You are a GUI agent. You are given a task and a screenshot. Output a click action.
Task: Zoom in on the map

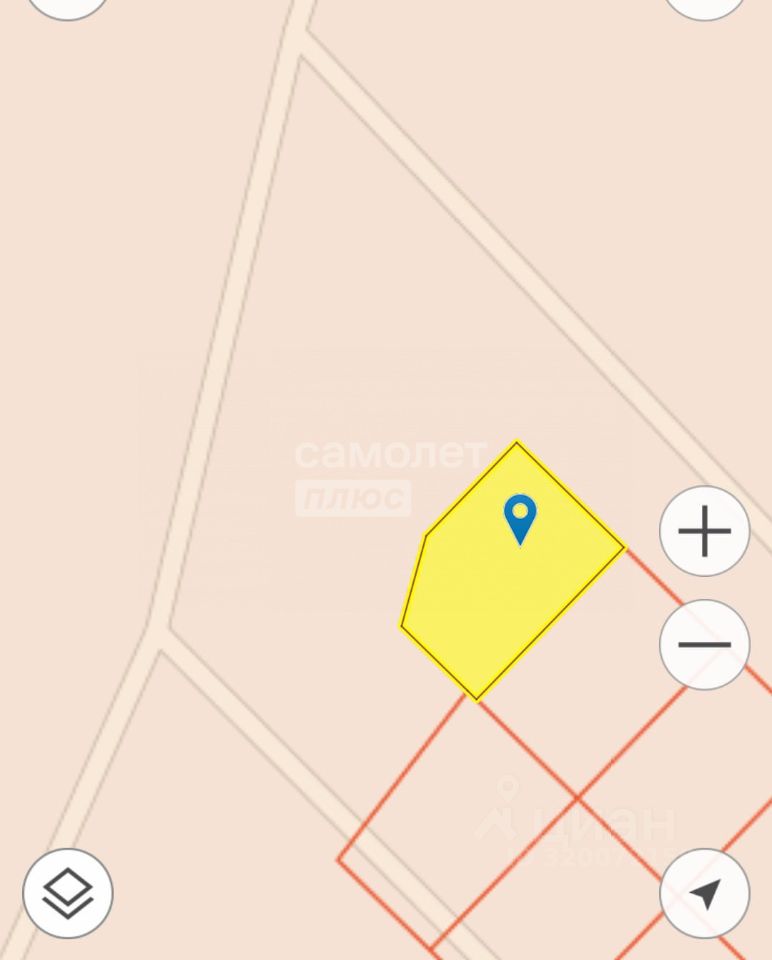point(704,531)
